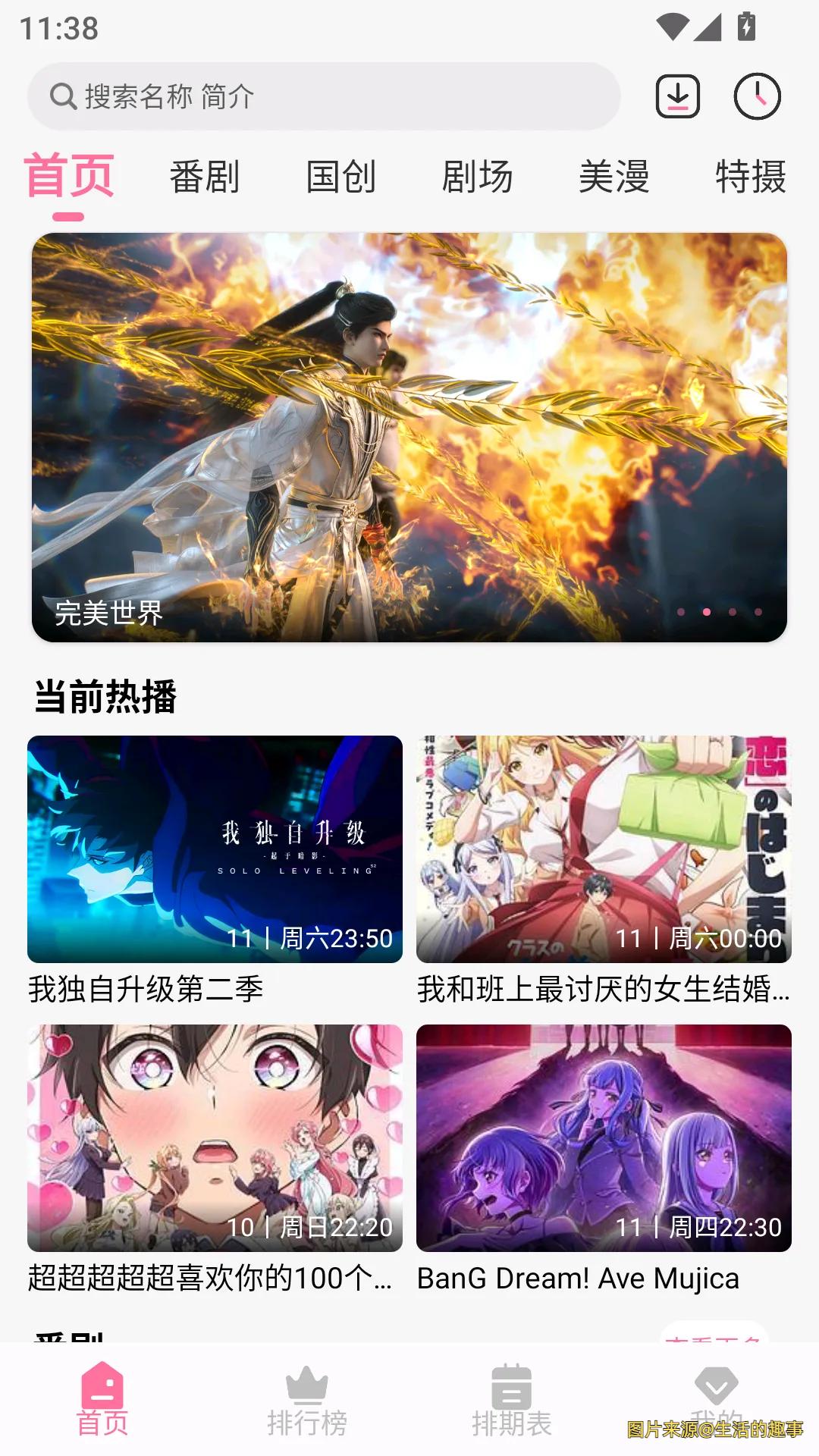Switch to the 排期表 bottom tab
The height and width of the screenshot is (1456, 819).
coord(512,1401)
